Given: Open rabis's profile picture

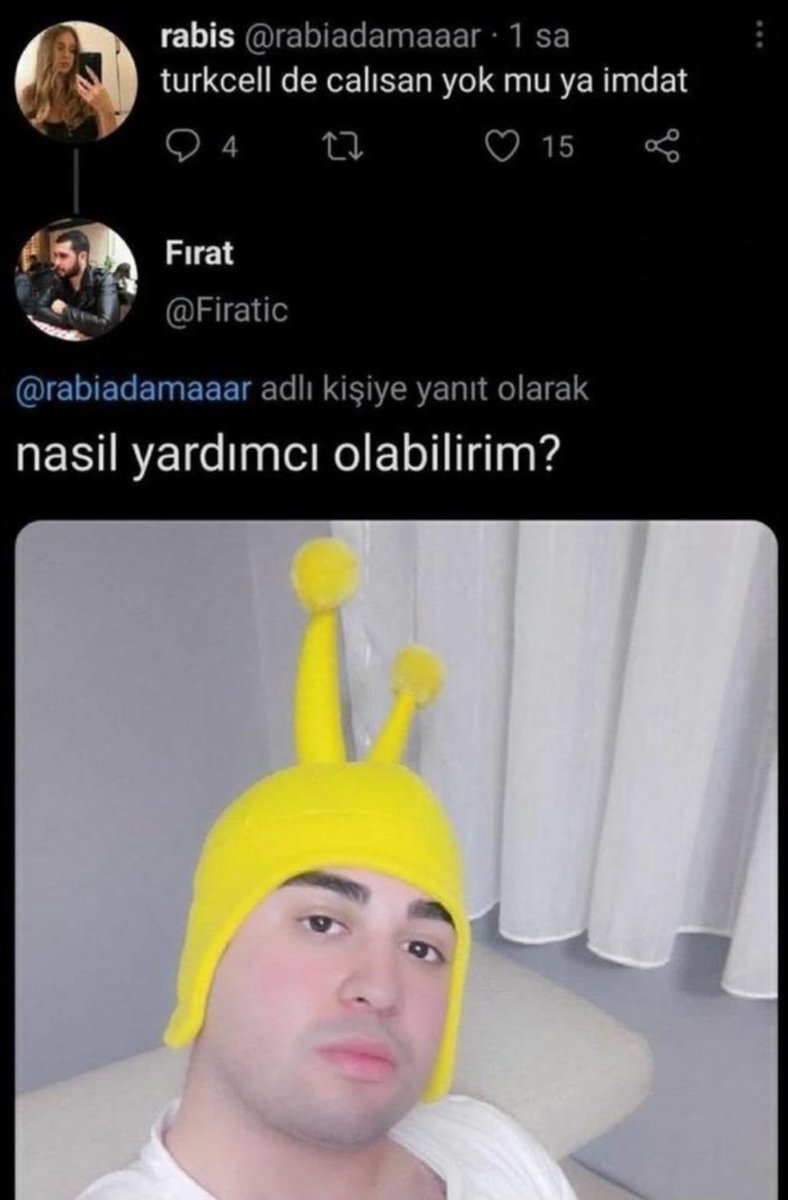Looking at the screenshot, I should point(76,80).
